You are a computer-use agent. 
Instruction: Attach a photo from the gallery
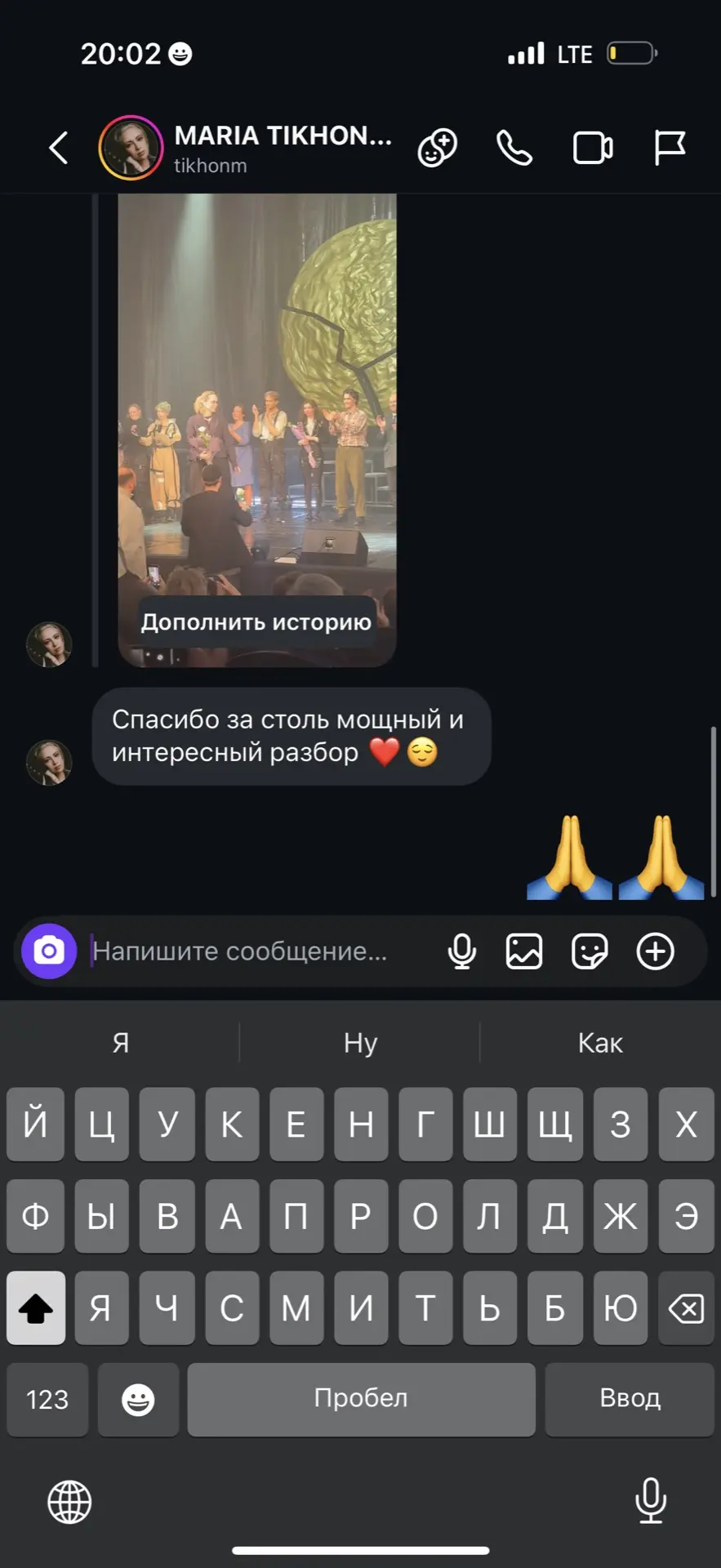(524, 951)
